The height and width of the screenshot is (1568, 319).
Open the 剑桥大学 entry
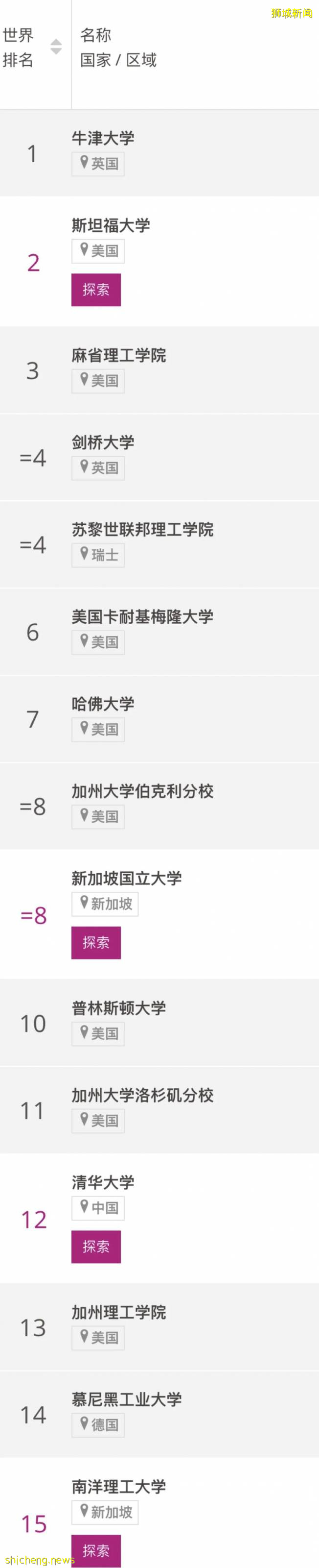click(103, 442)
